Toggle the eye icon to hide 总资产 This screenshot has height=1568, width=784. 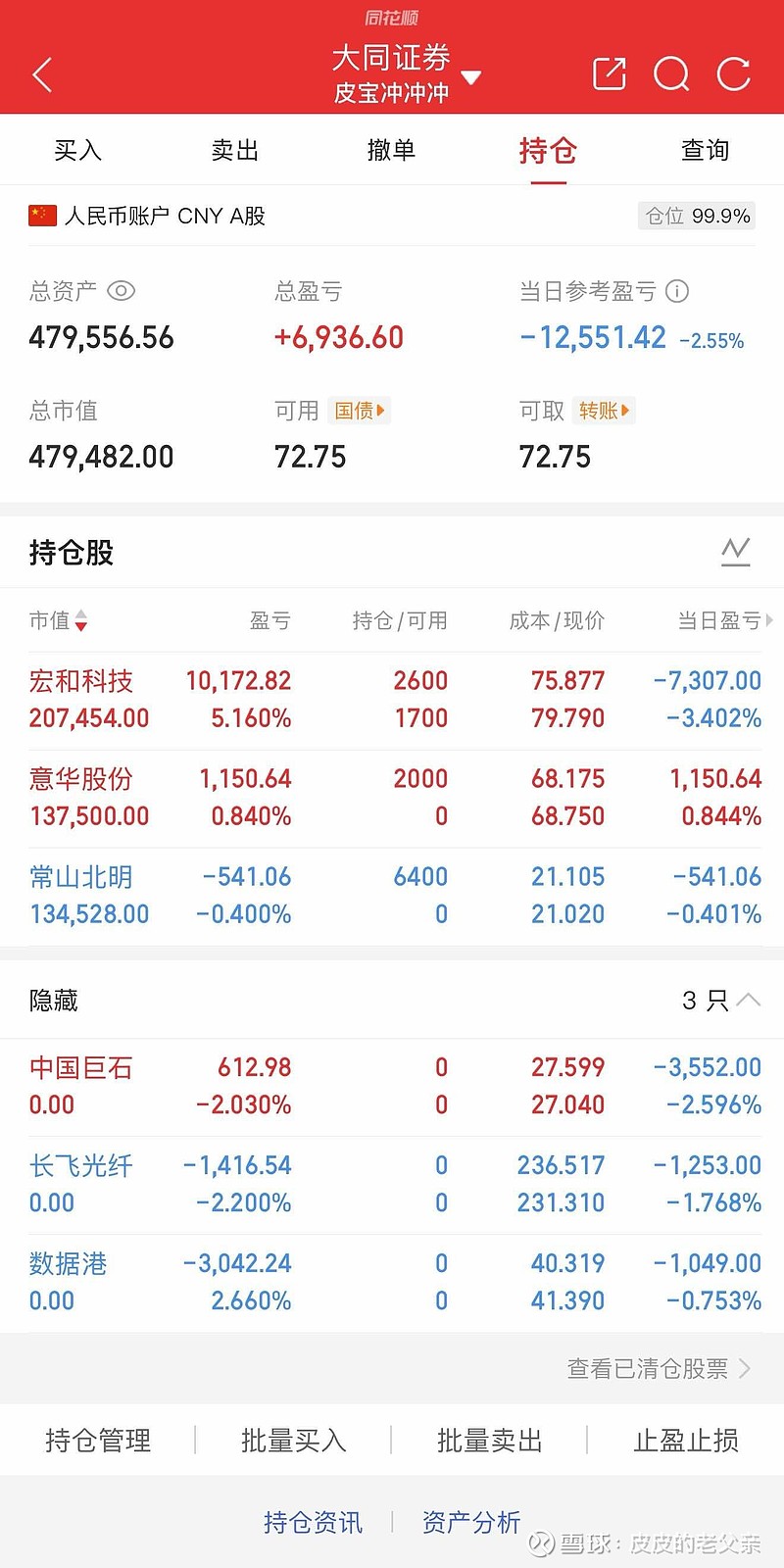[121, 291]
